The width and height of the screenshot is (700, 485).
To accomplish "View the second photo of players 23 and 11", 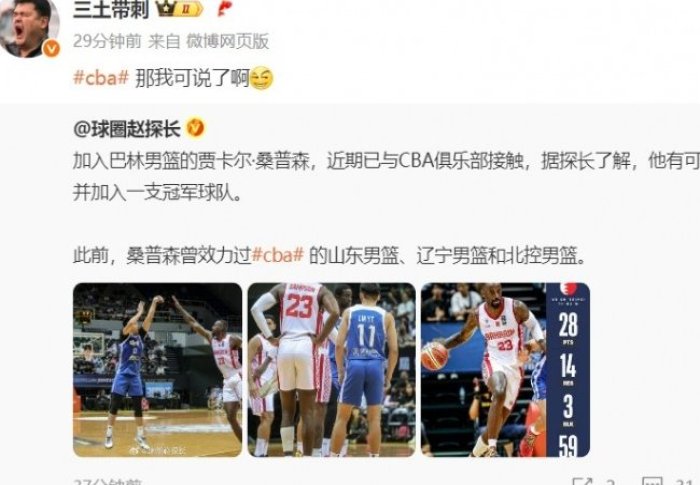I will click(x=331, y=370).
